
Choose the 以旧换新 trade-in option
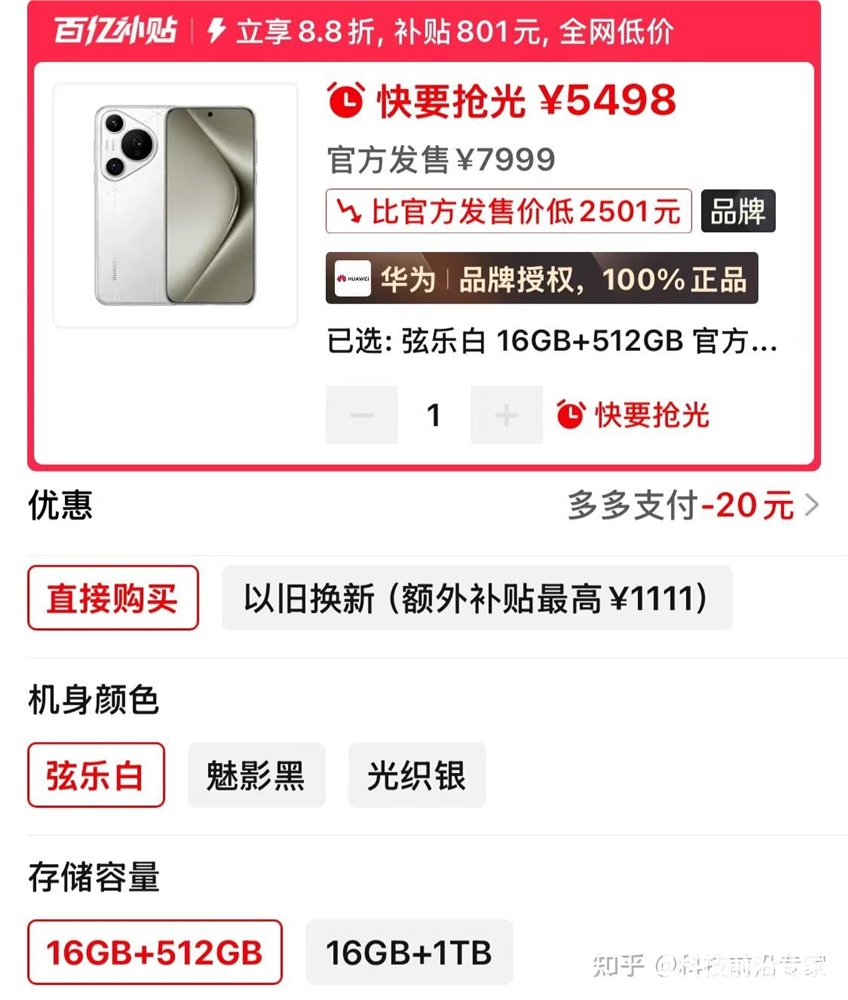(x=477, y=598)
